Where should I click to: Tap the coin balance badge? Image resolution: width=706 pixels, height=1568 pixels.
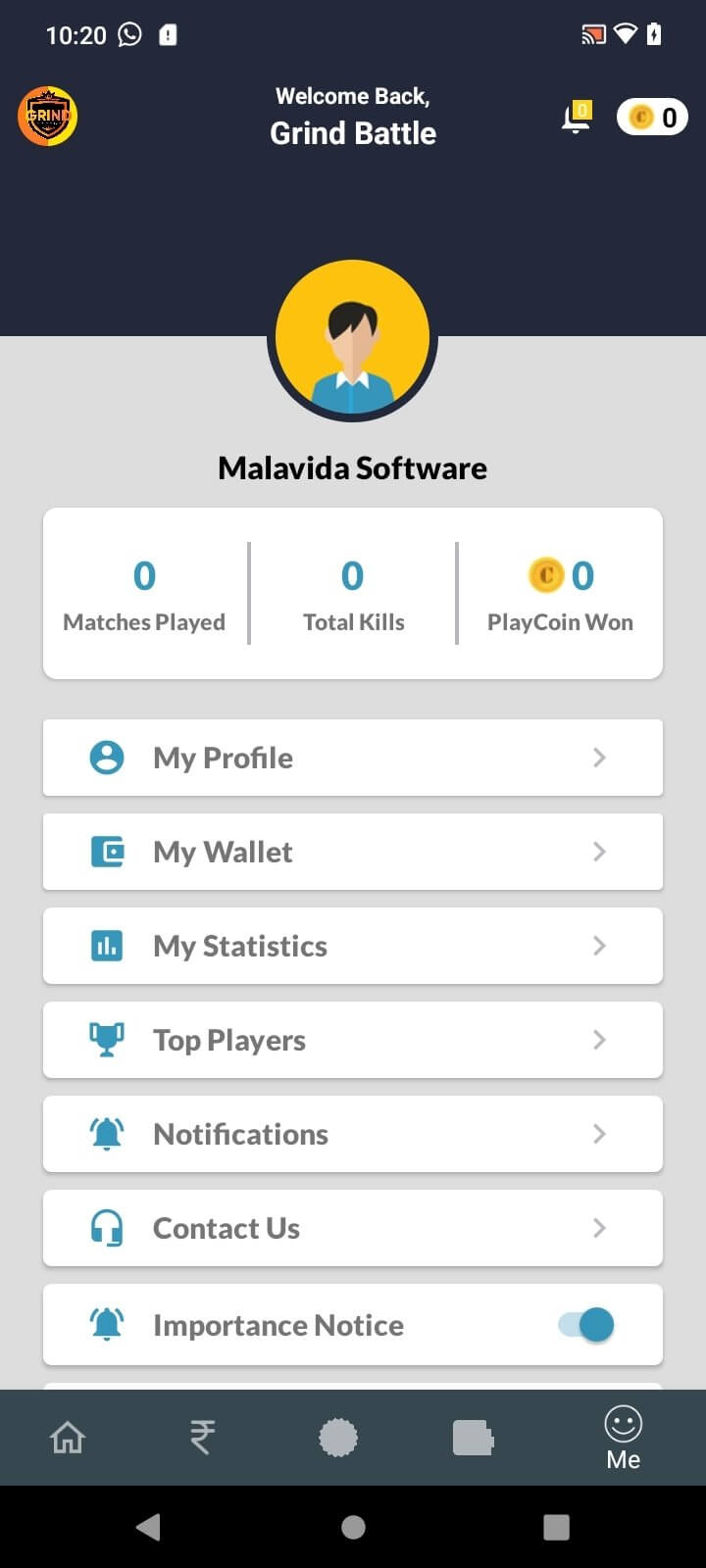tap(652, 118)
